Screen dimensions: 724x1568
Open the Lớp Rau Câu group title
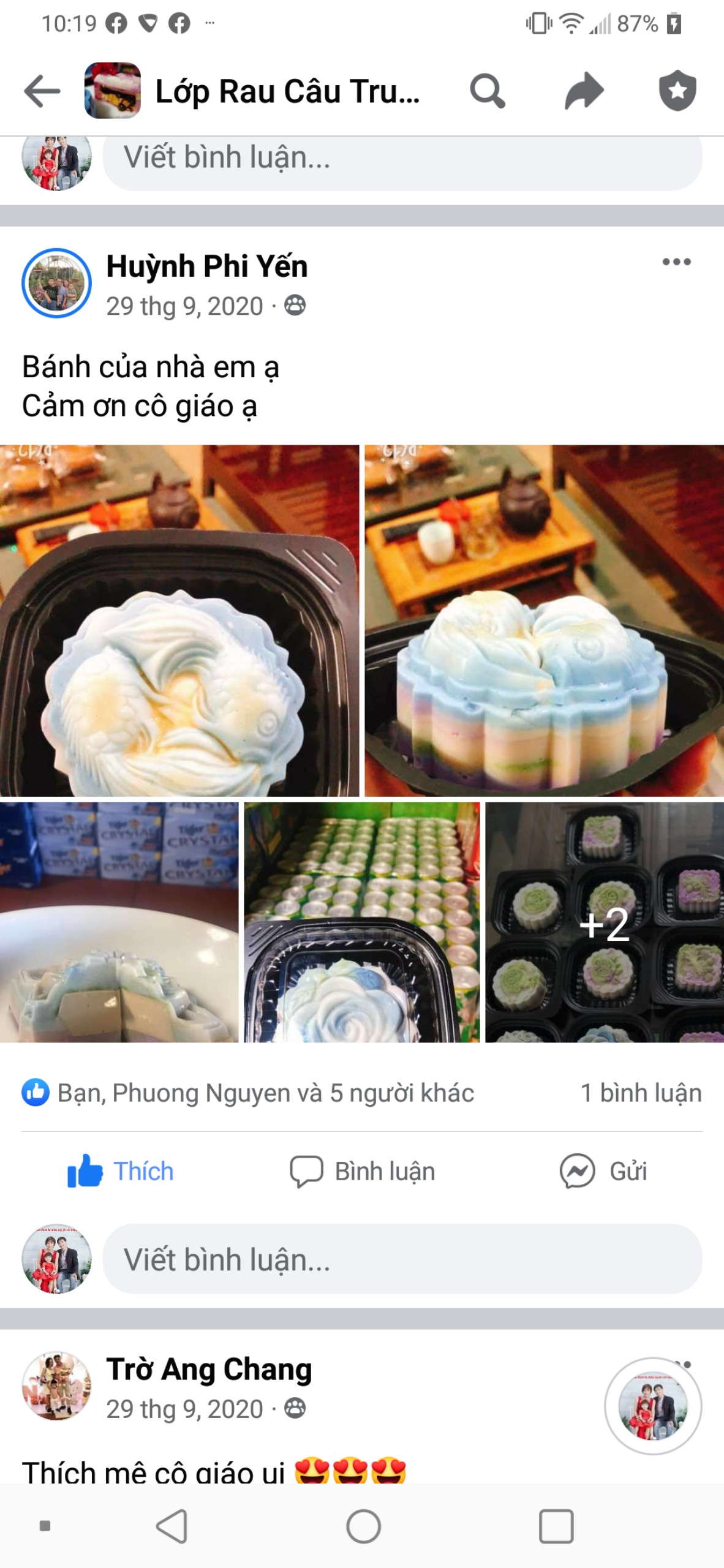(287, 92)
